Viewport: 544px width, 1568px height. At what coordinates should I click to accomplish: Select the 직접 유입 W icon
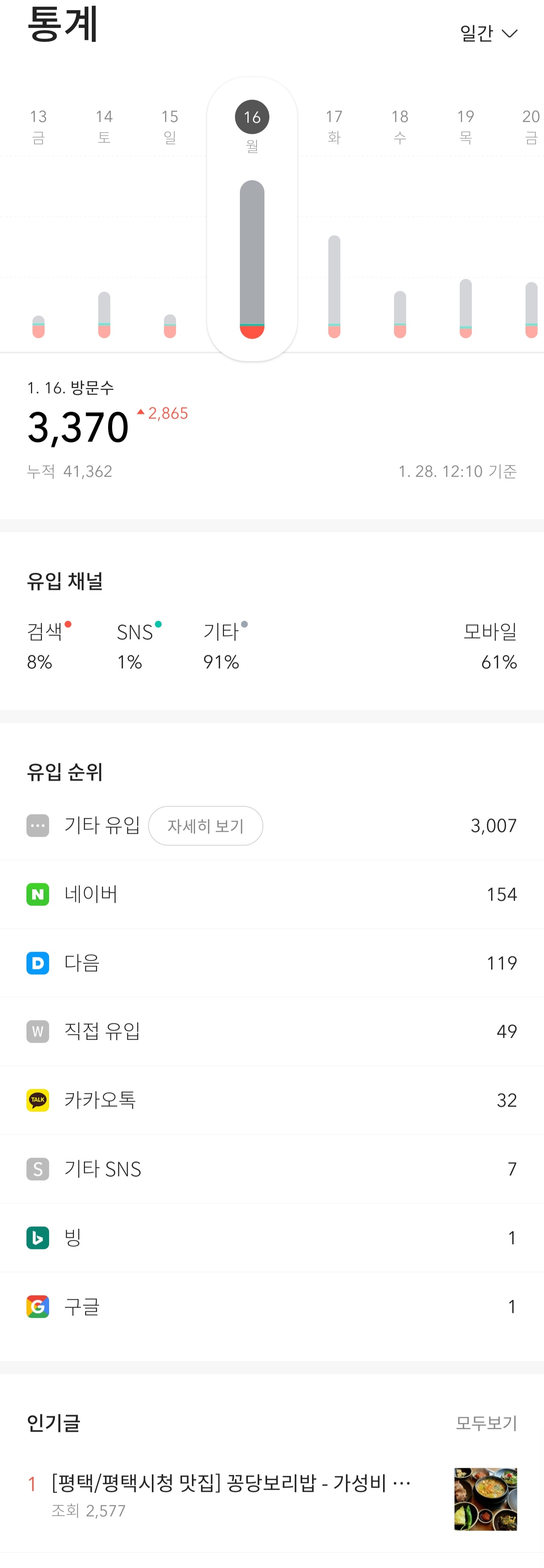tap(38, 1031)
